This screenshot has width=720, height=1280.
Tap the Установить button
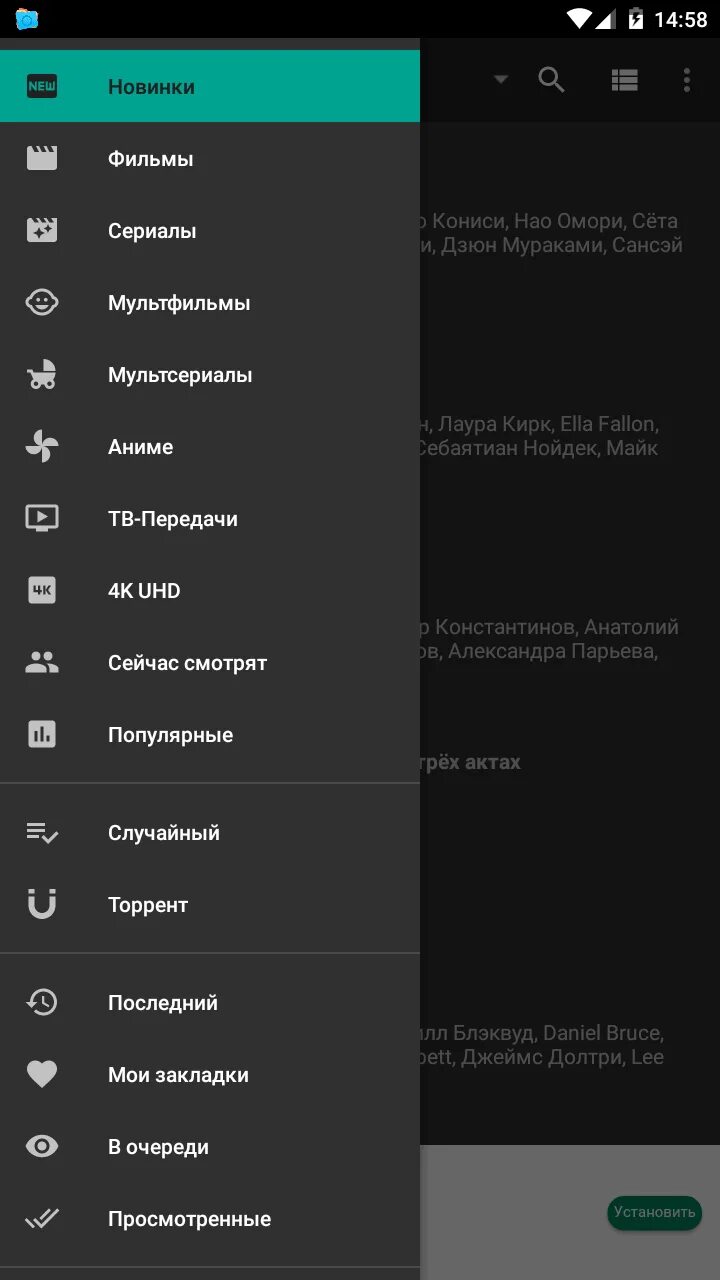click(x=654, y=1212)
